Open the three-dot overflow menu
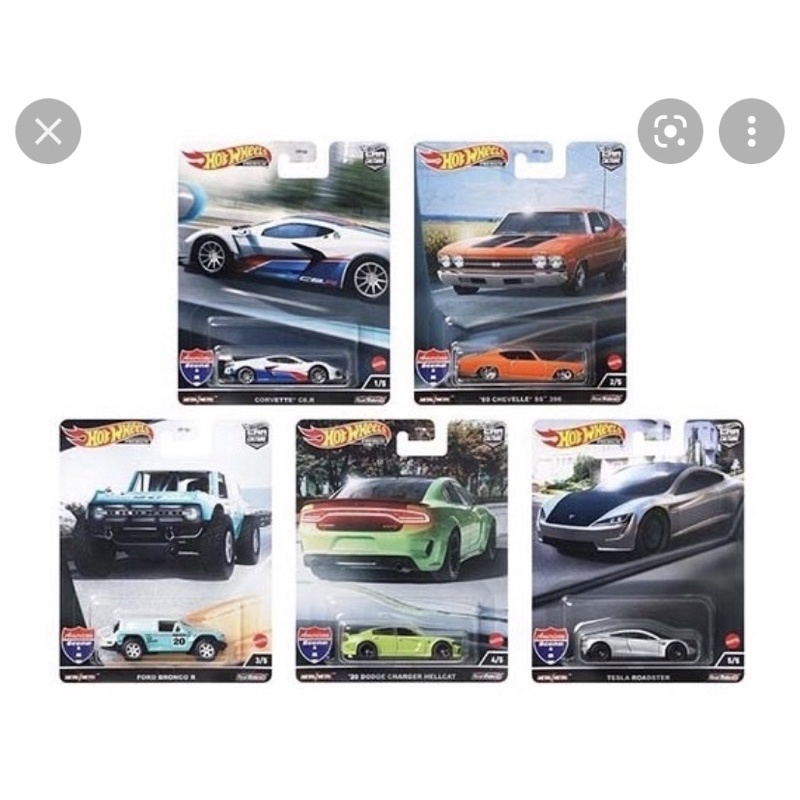The image size is (800, 800). click(751, 131)
